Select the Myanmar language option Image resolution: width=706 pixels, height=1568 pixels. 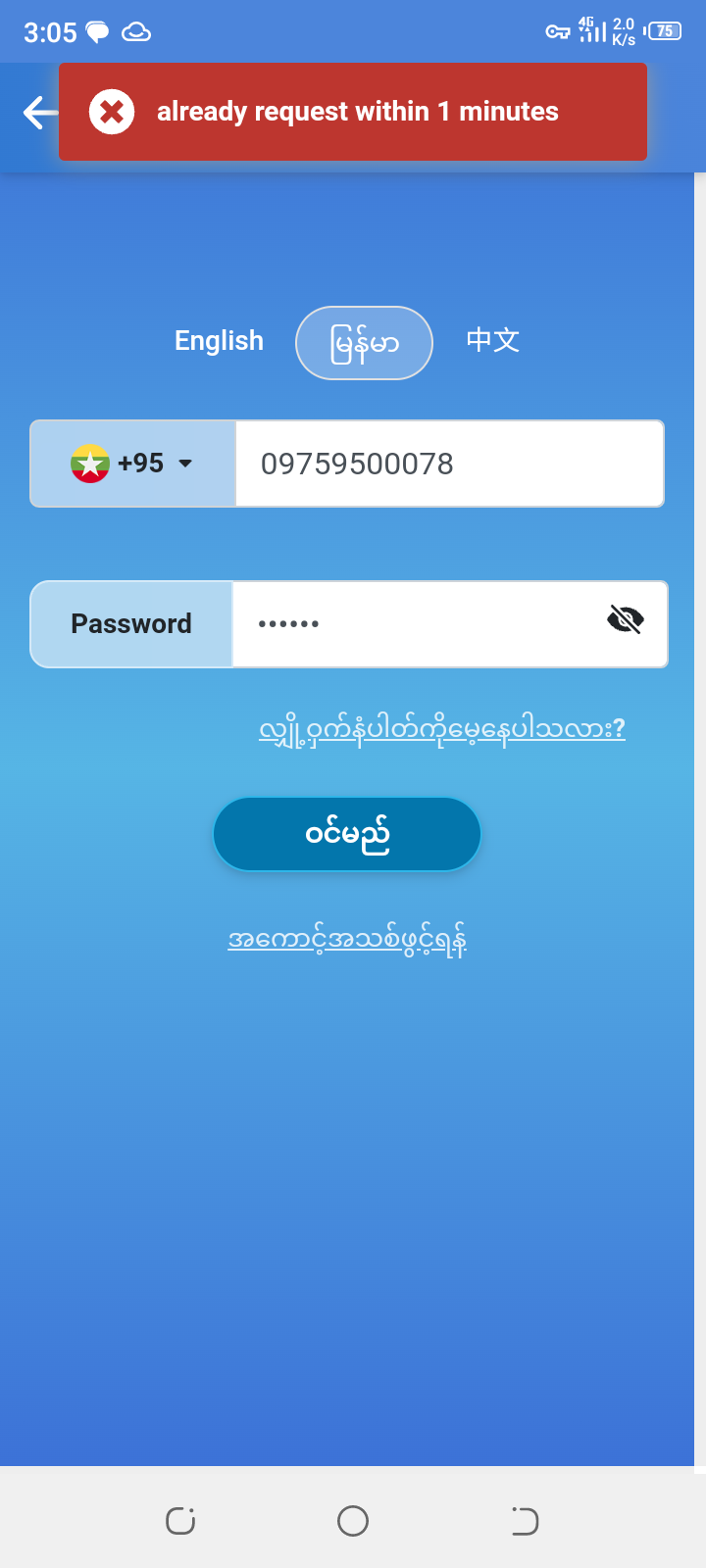pyautogui.click(x=364, y=343)
